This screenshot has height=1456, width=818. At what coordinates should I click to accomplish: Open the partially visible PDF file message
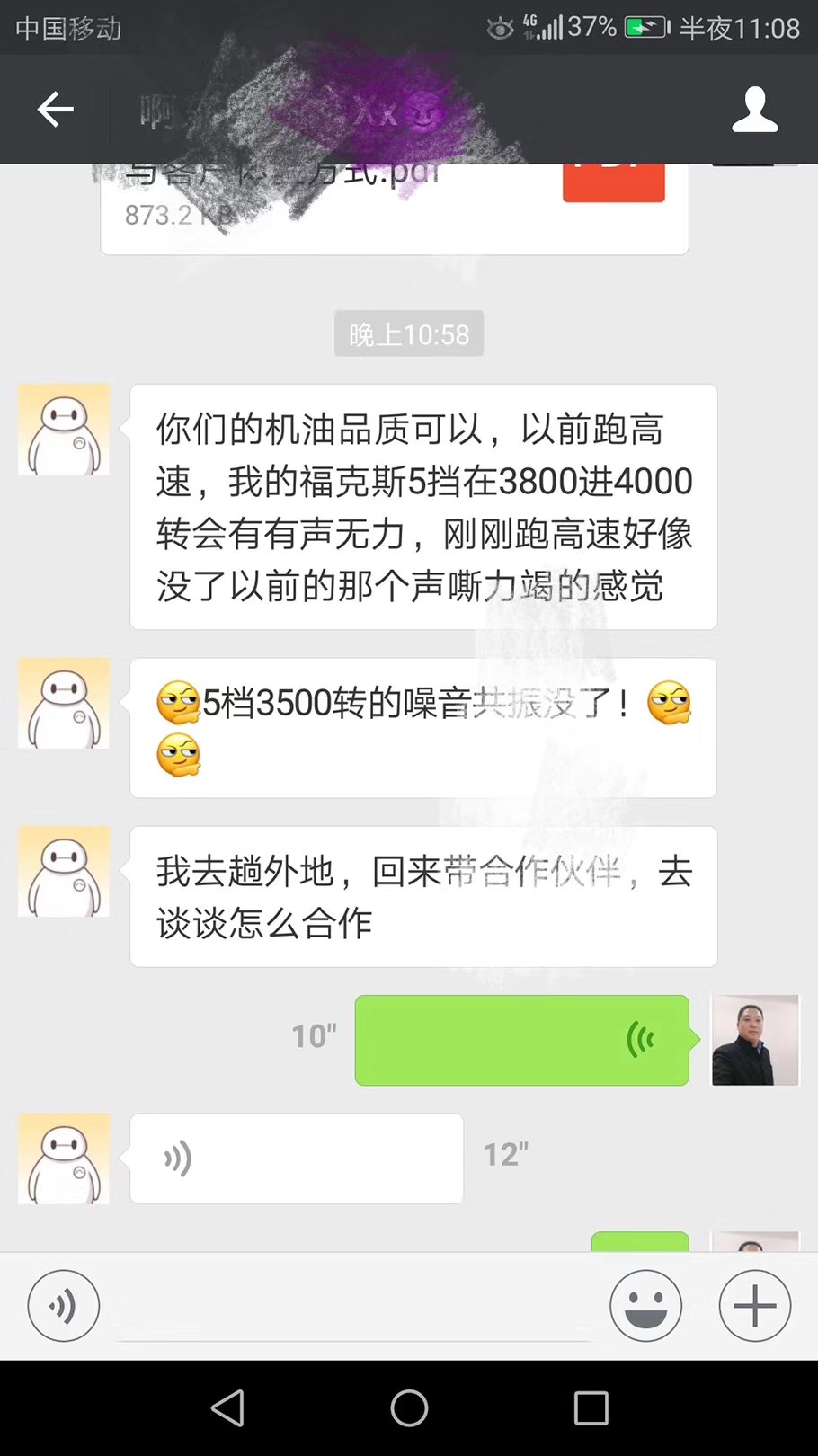394,209
